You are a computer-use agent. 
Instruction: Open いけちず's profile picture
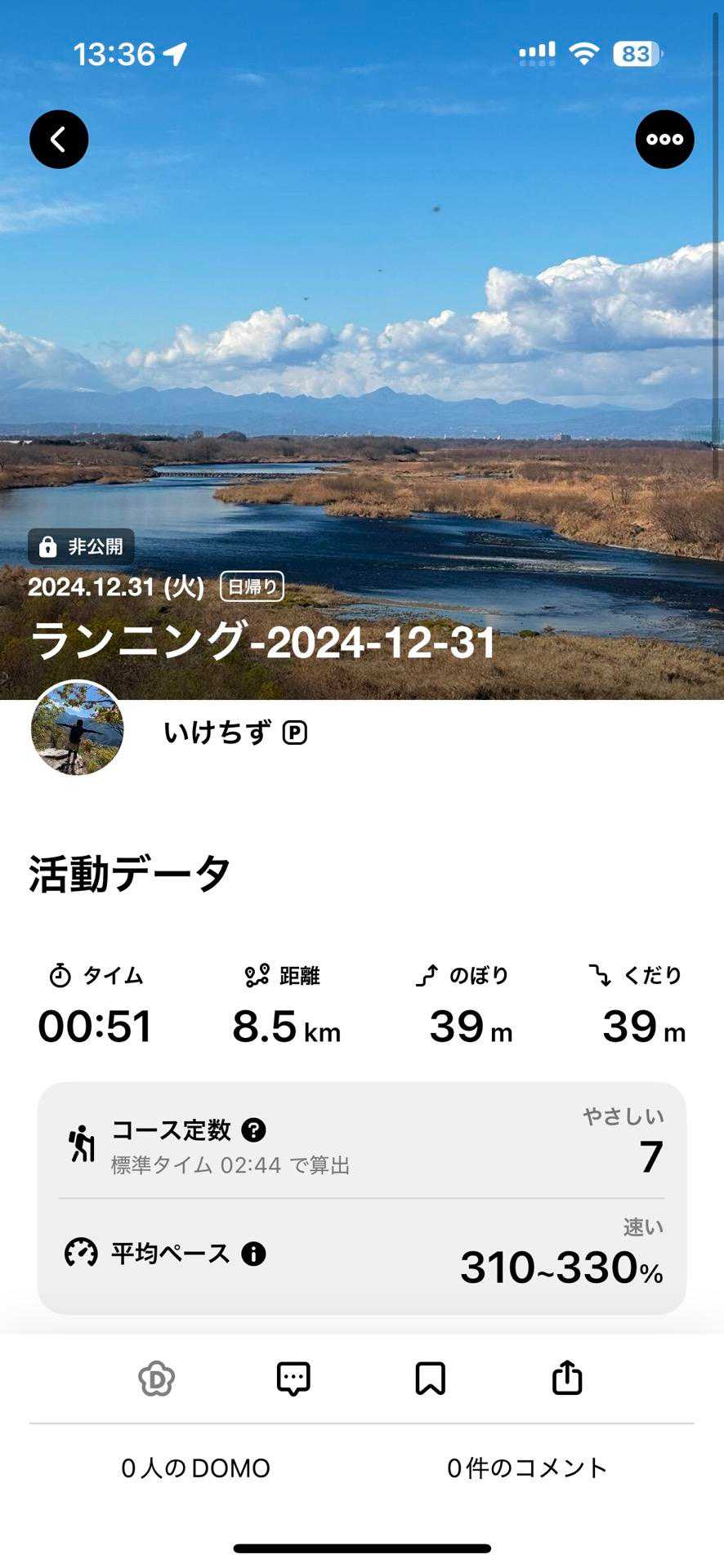point(78,728)
